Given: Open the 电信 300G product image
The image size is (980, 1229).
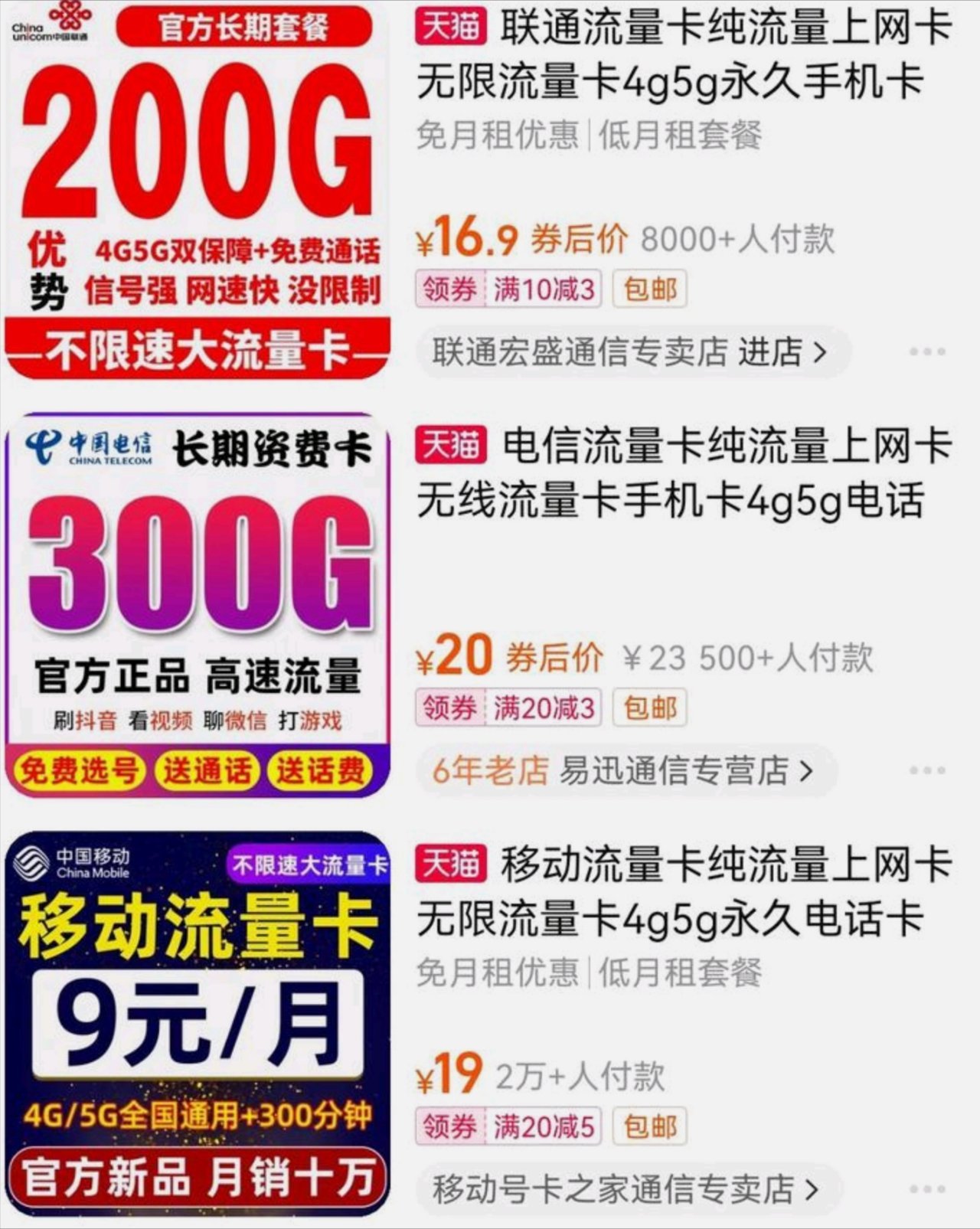Looking at the screenshot, I should click(x=198, y=606).
